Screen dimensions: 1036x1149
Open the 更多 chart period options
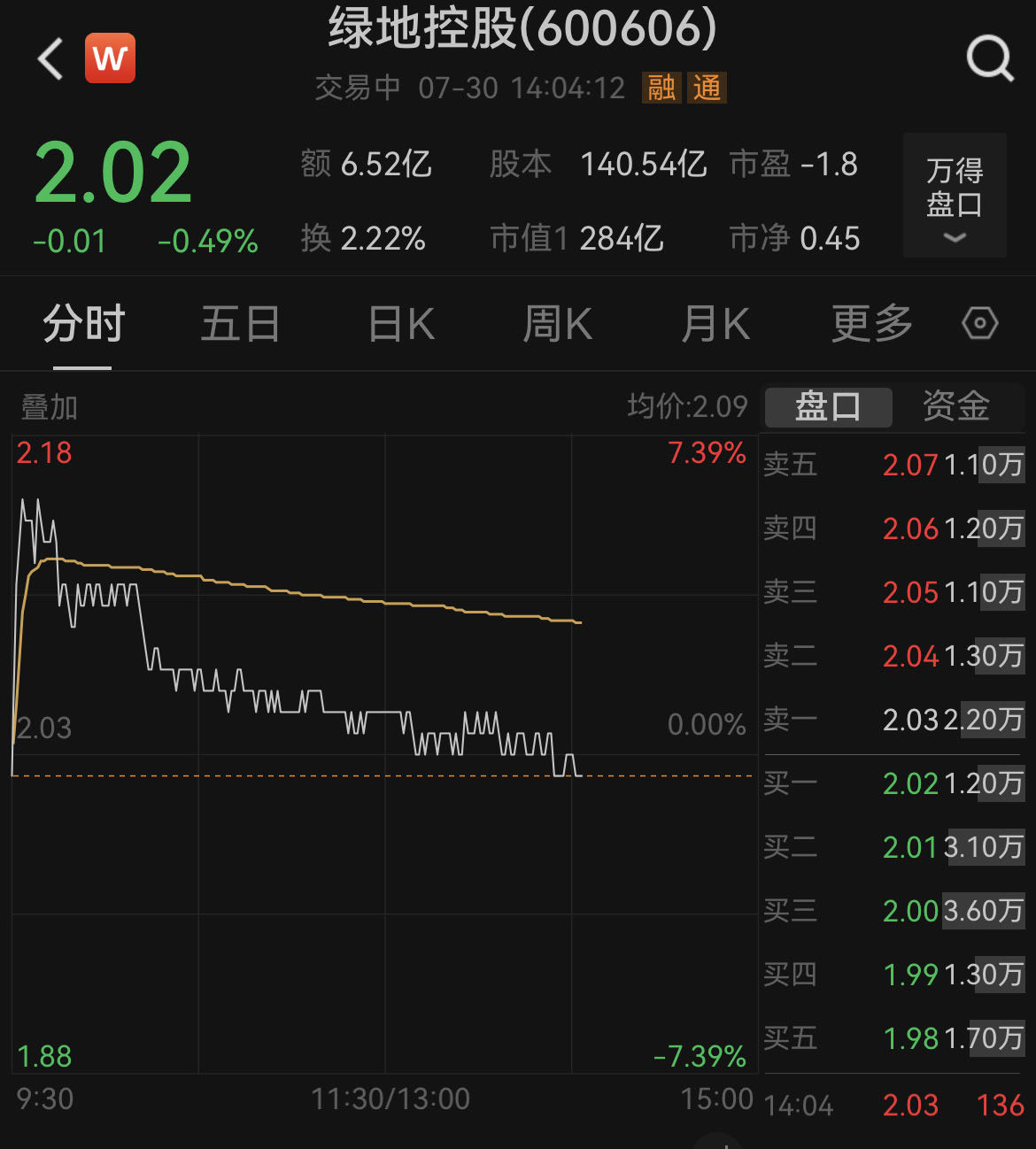(x=872, y=324)
